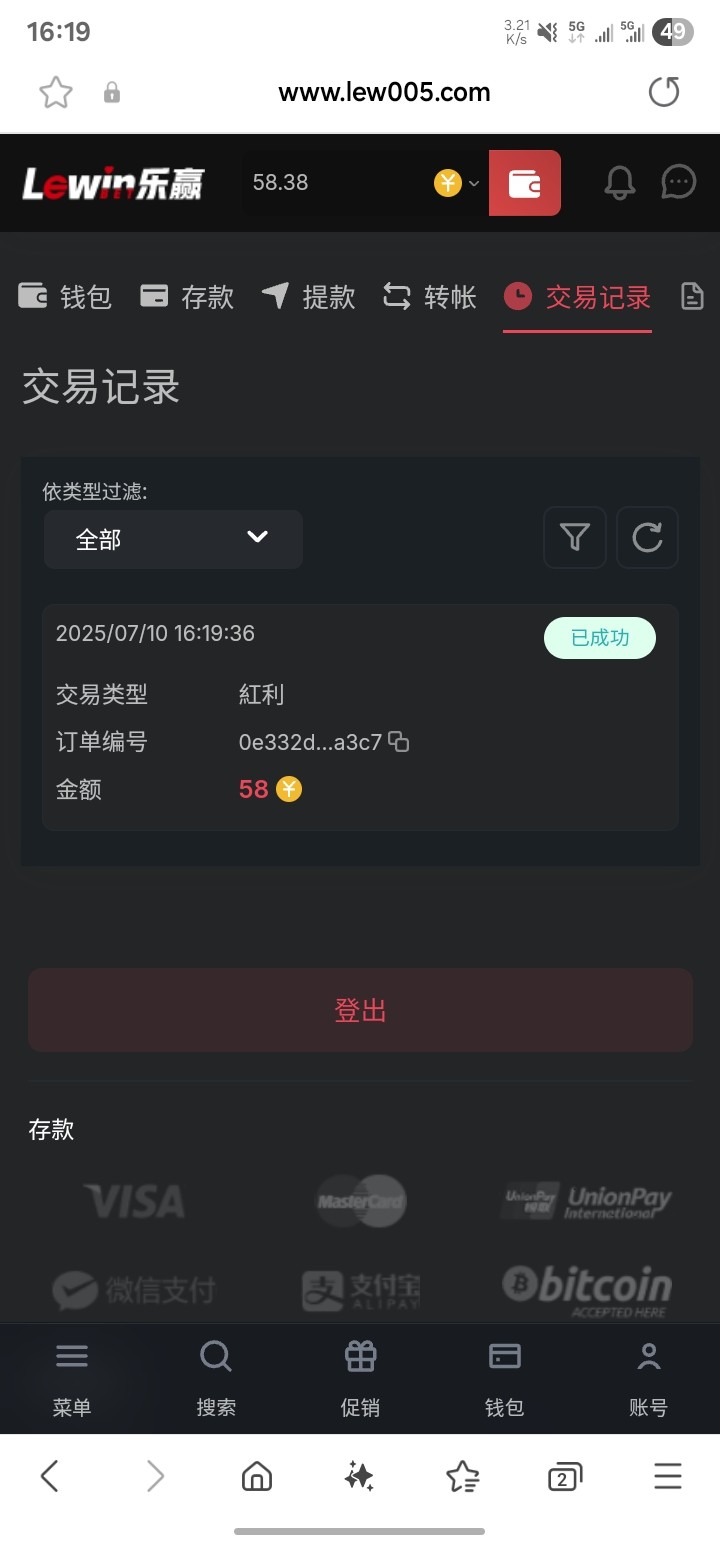Switch to the 存款 tab
The width and height of the screenshot is (720, 1544).
click(187, 297)
